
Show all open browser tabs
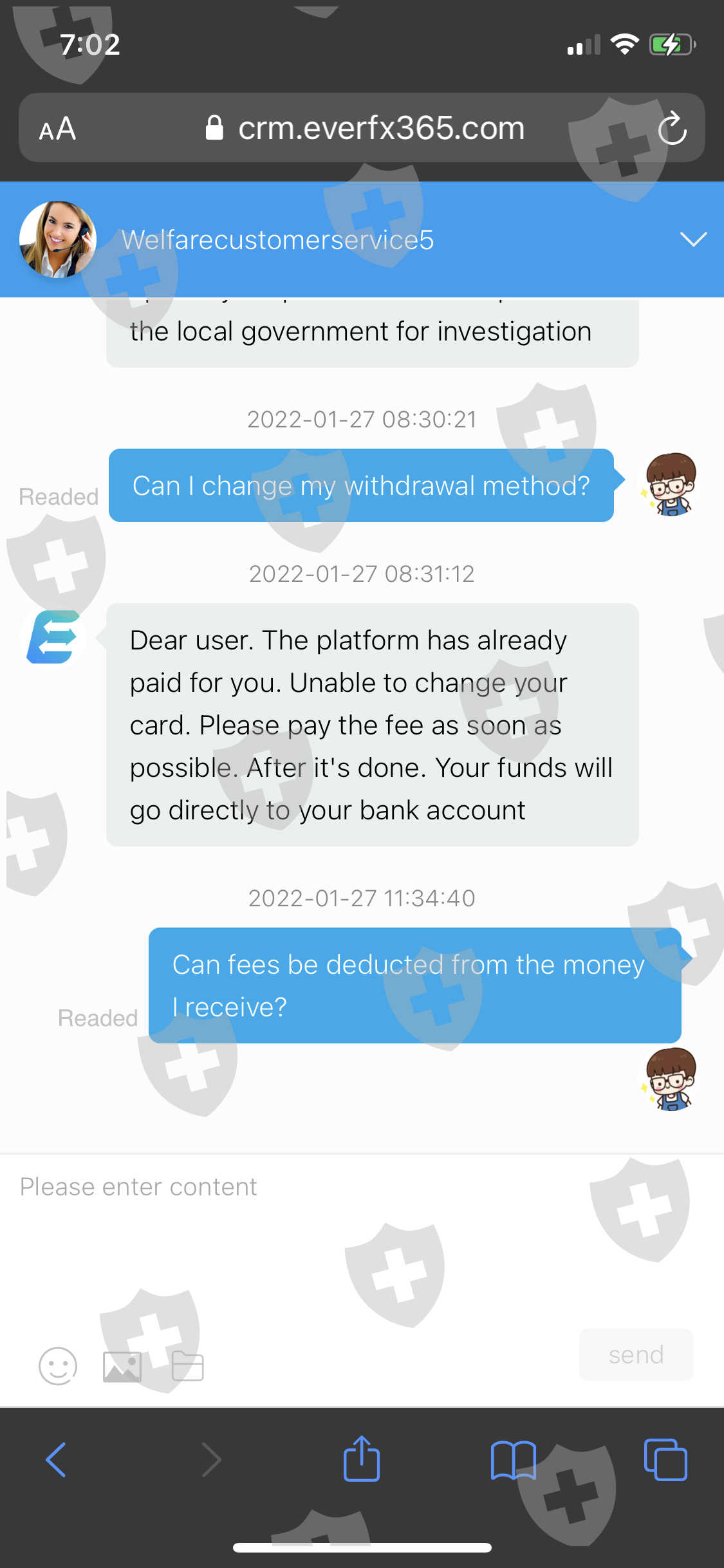click(x=665, y=1459)
